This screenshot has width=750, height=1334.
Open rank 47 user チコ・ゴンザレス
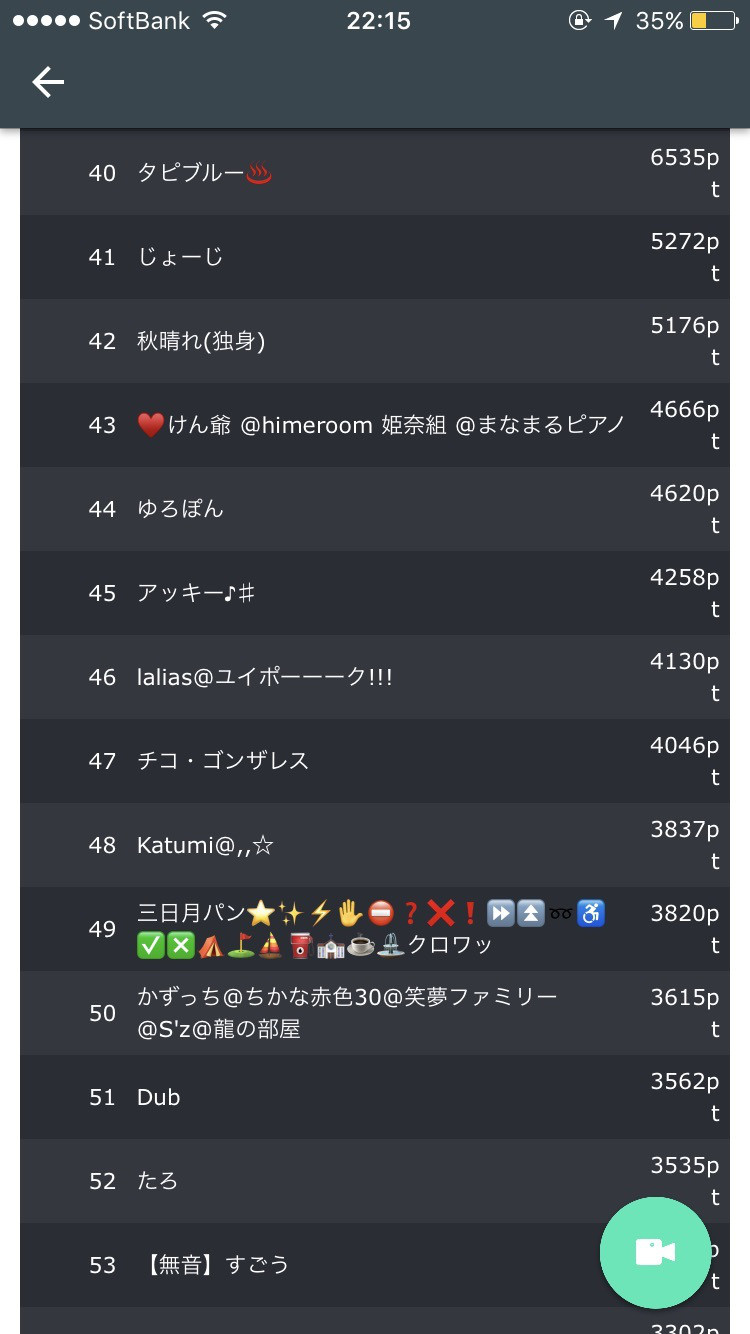tap(223, 762)
